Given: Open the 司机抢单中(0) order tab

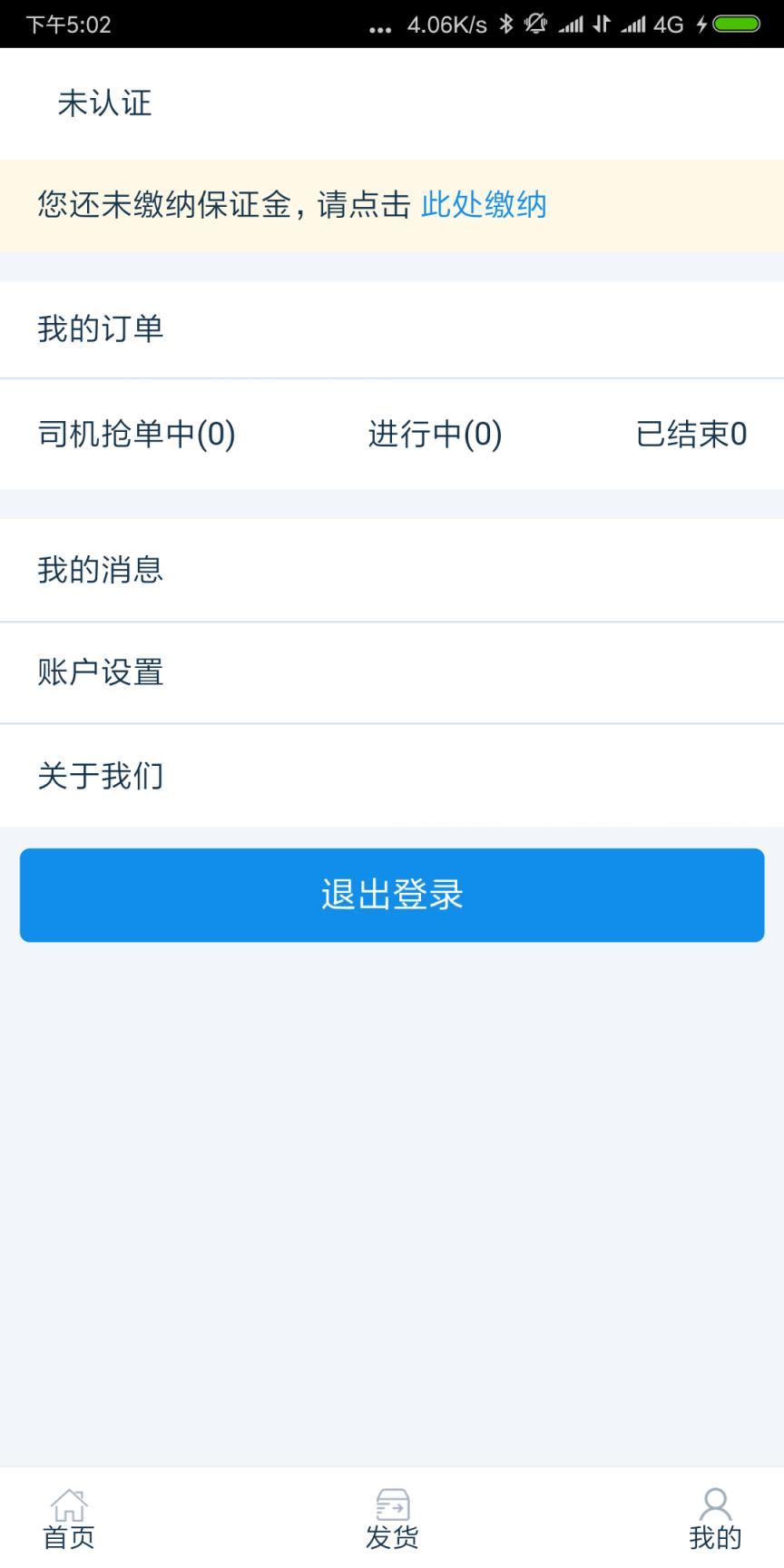Looking at the screenshot, I should click(x=136, y=436).
